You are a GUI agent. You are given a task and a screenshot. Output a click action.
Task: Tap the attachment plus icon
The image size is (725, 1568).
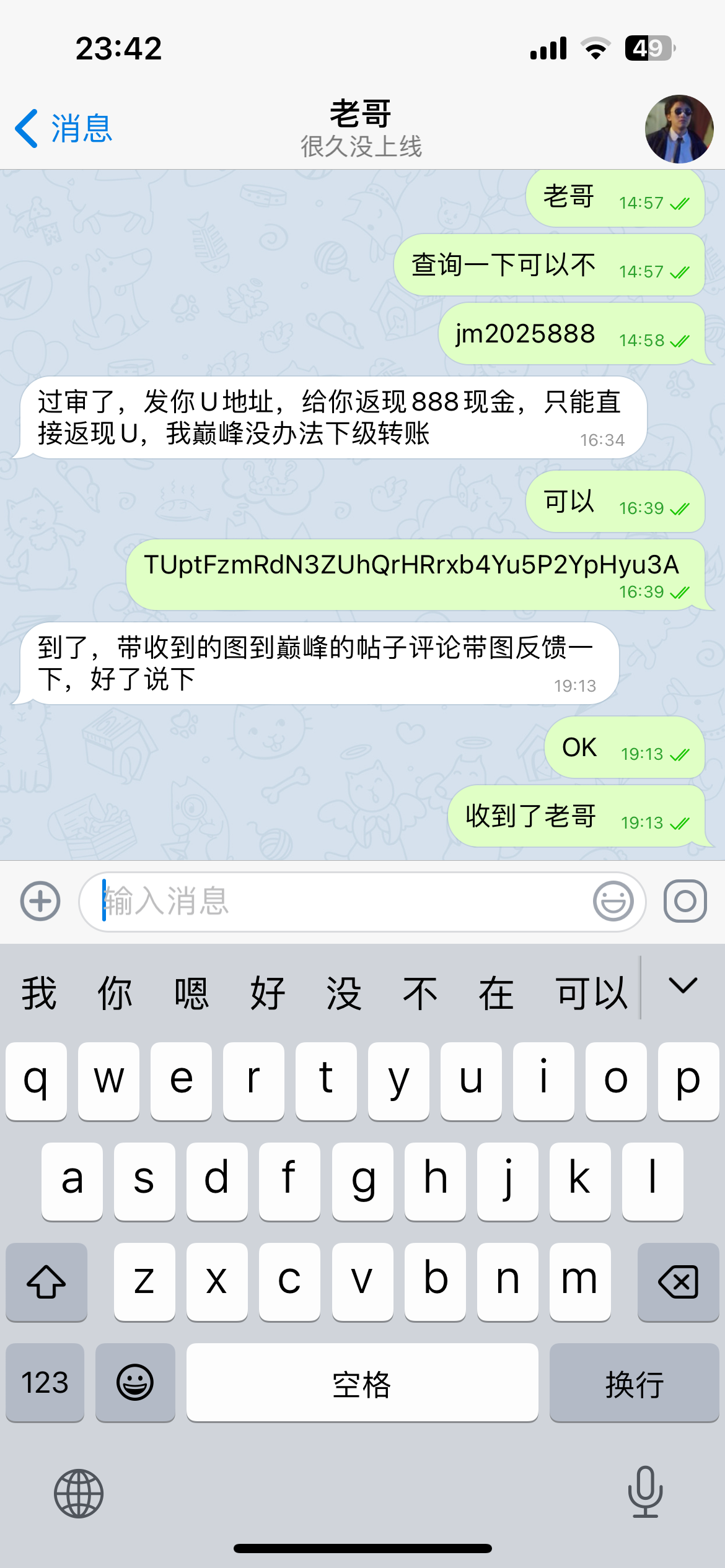point(40,901)
